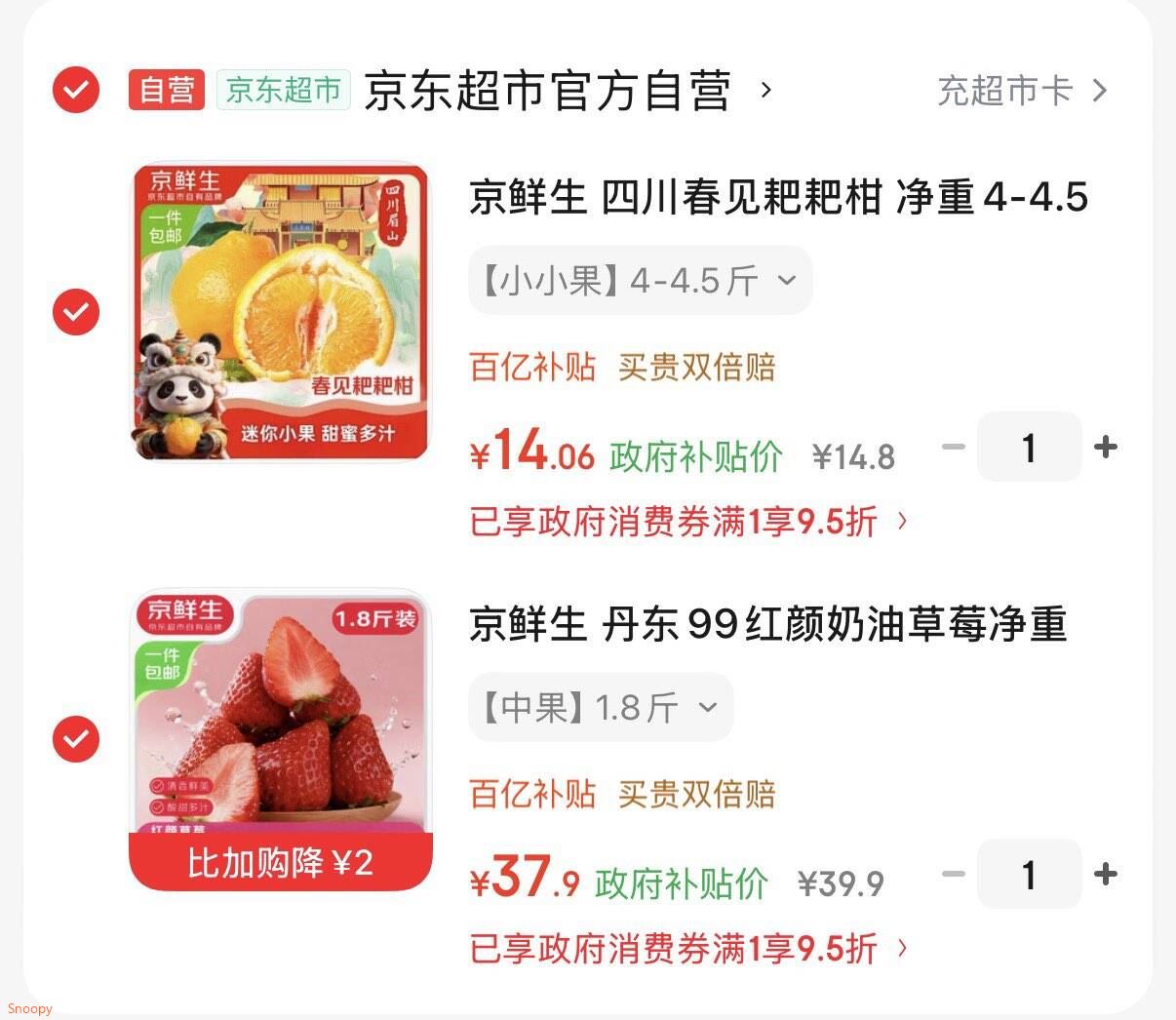View the 9.5折 coupon details under 草莓
Screen dimensions: 1176x1020
(x=688, y=948)
